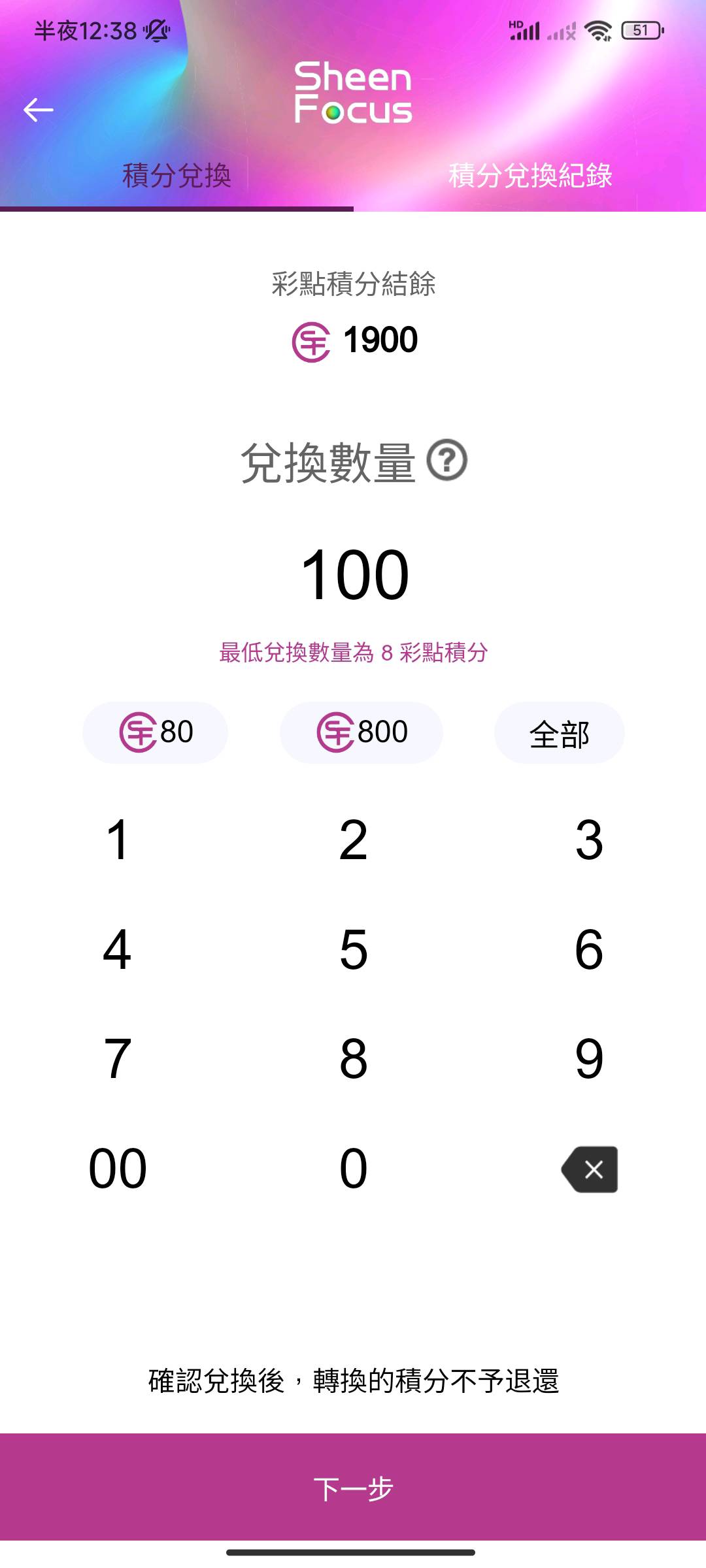Select the 積分兌換 tab

(176, 176)
